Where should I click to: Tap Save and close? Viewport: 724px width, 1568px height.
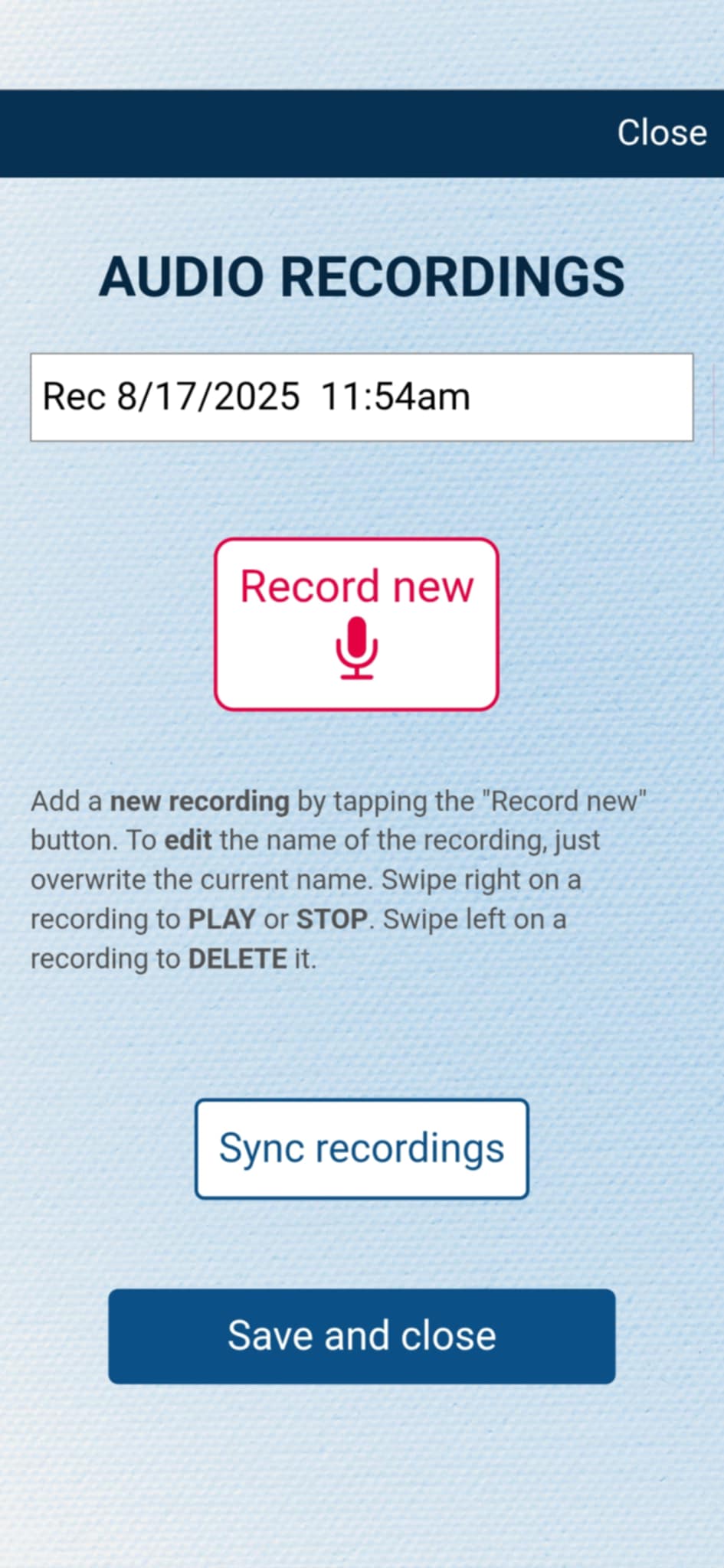(x=362, y=1336)
